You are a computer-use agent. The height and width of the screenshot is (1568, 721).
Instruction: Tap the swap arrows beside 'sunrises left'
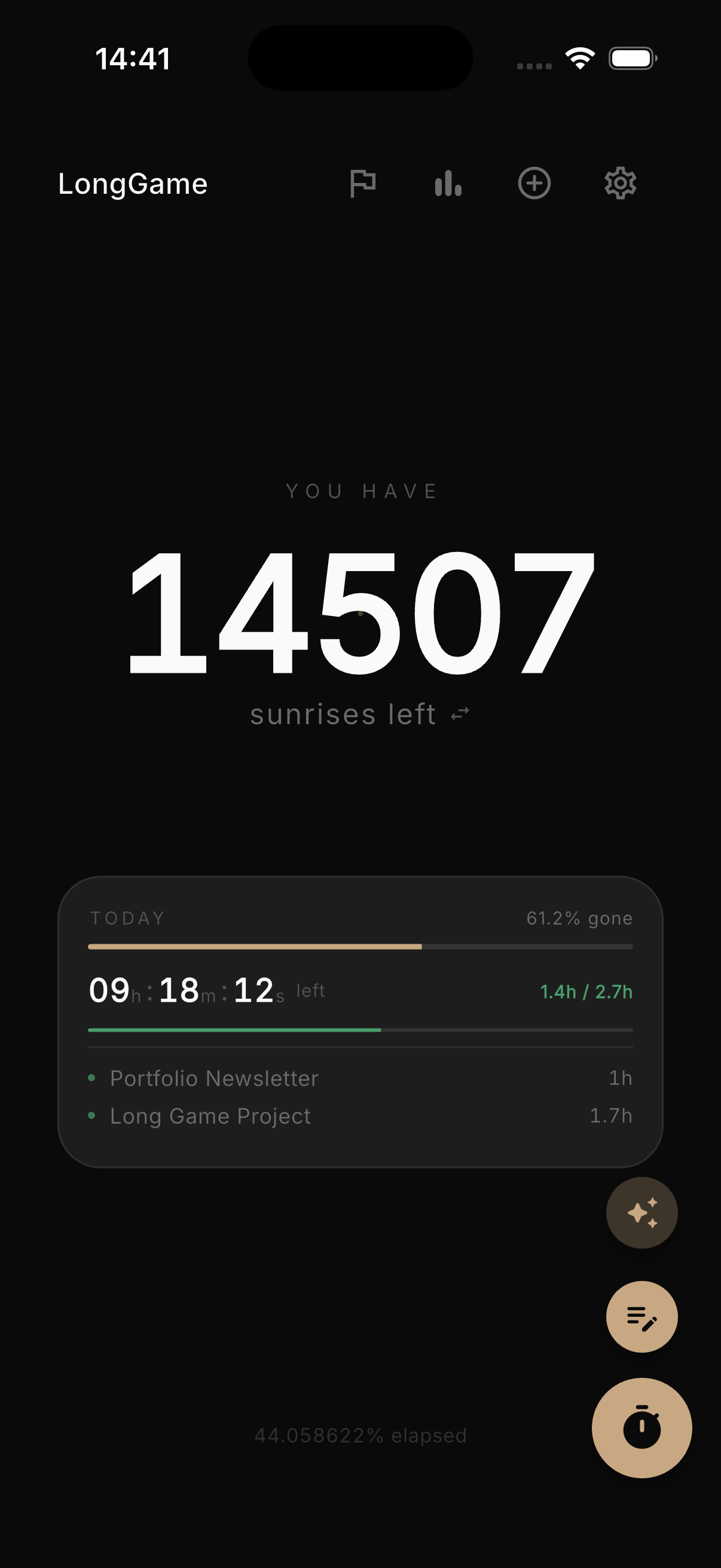pos(463,713)
